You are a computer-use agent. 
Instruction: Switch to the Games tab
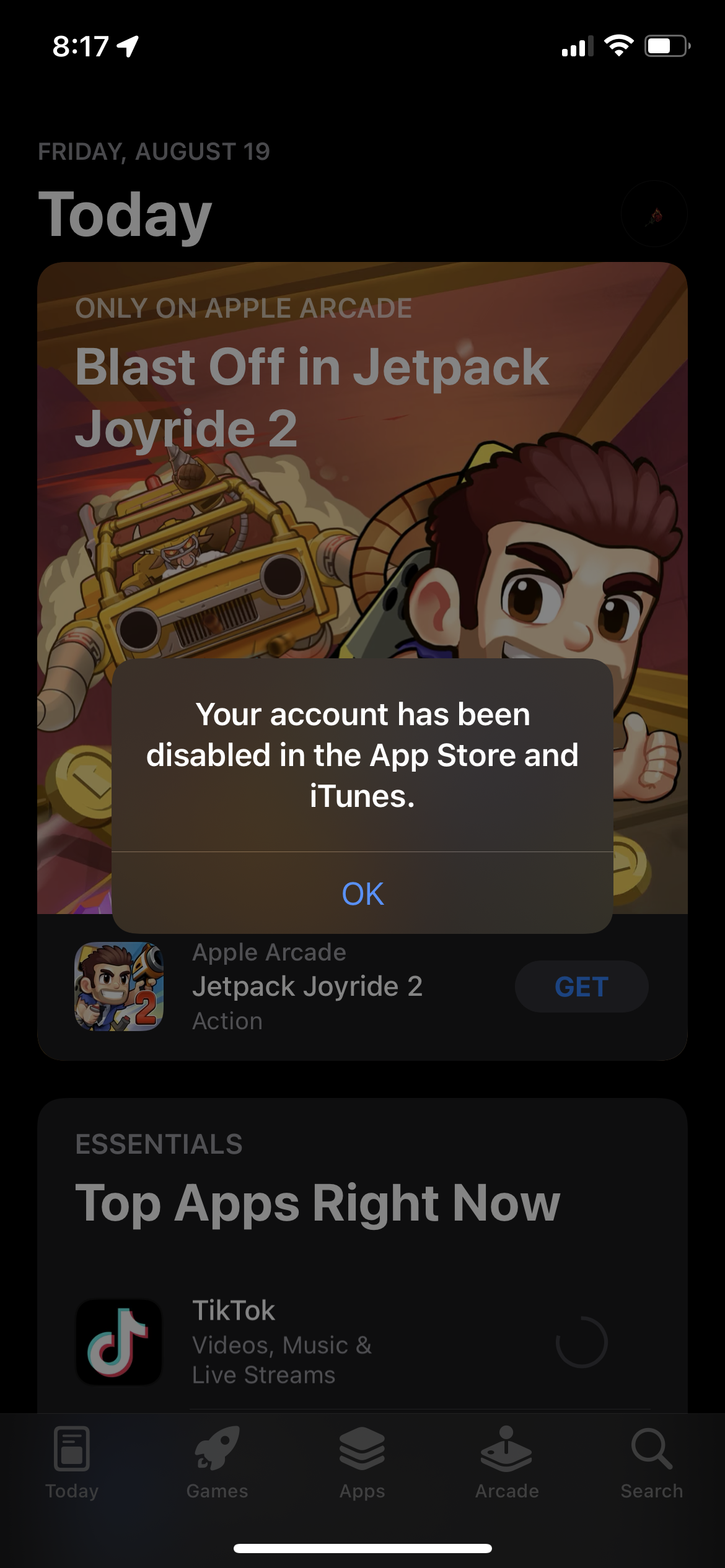[x=217, y=1463]
